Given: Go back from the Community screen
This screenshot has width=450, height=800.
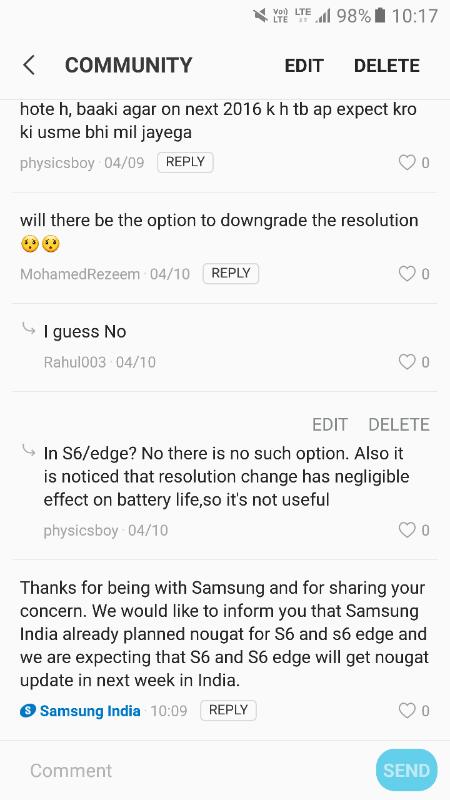Looking at the screenshot, I should [x=29, y=65].
